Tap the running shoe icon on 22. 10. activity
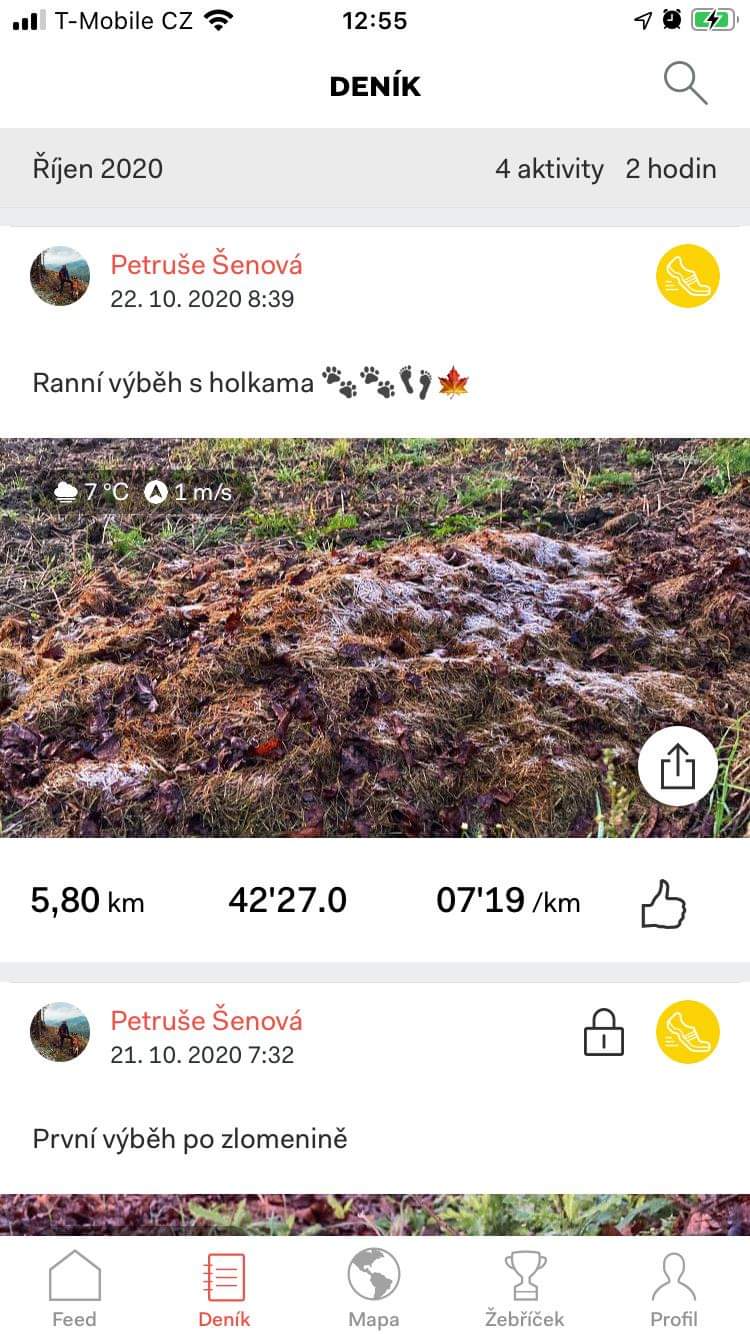The height and width of the screenshot is (1334, 750). (x=688, y=276)
